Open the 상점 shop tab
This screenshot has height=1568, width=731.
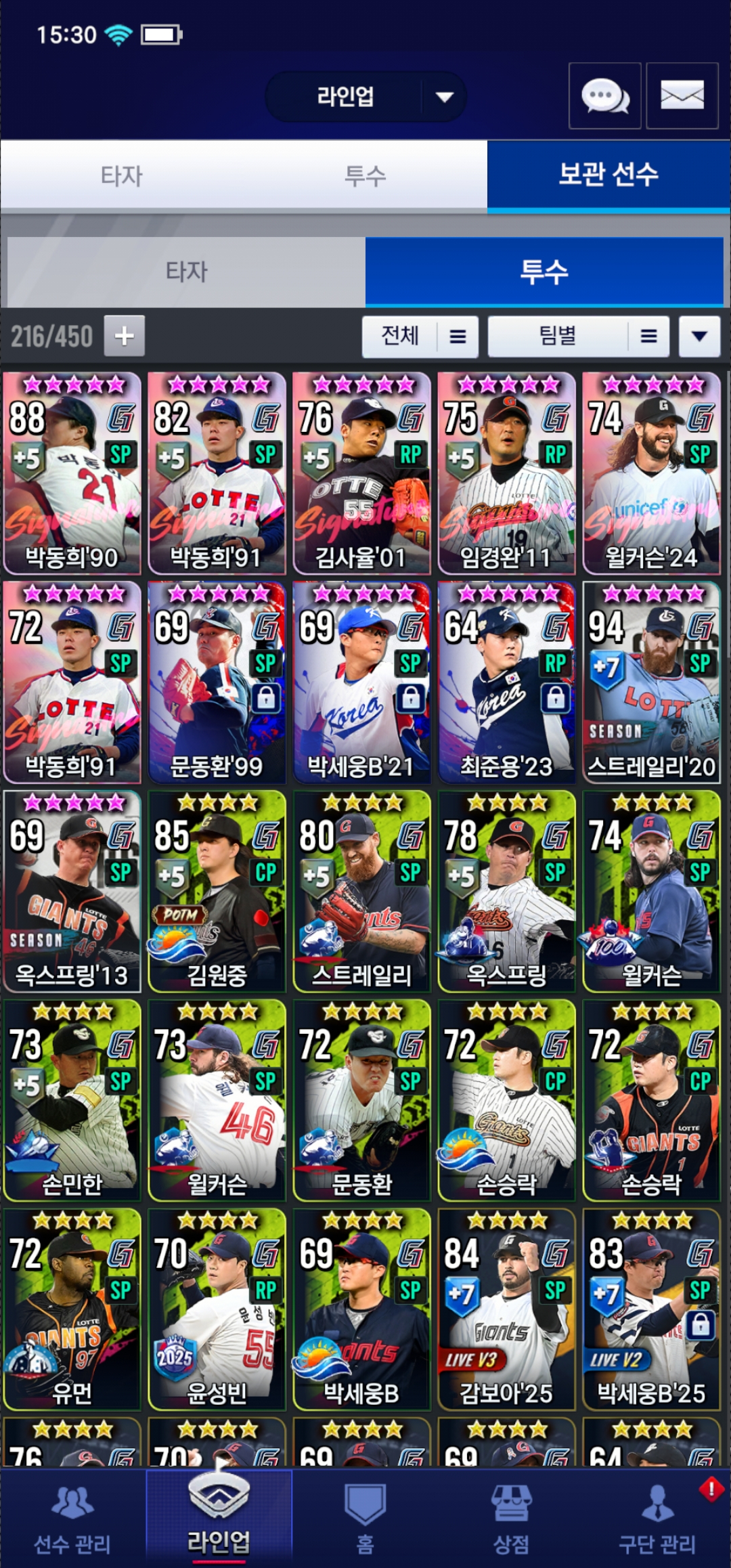[x=511, y=1517]
